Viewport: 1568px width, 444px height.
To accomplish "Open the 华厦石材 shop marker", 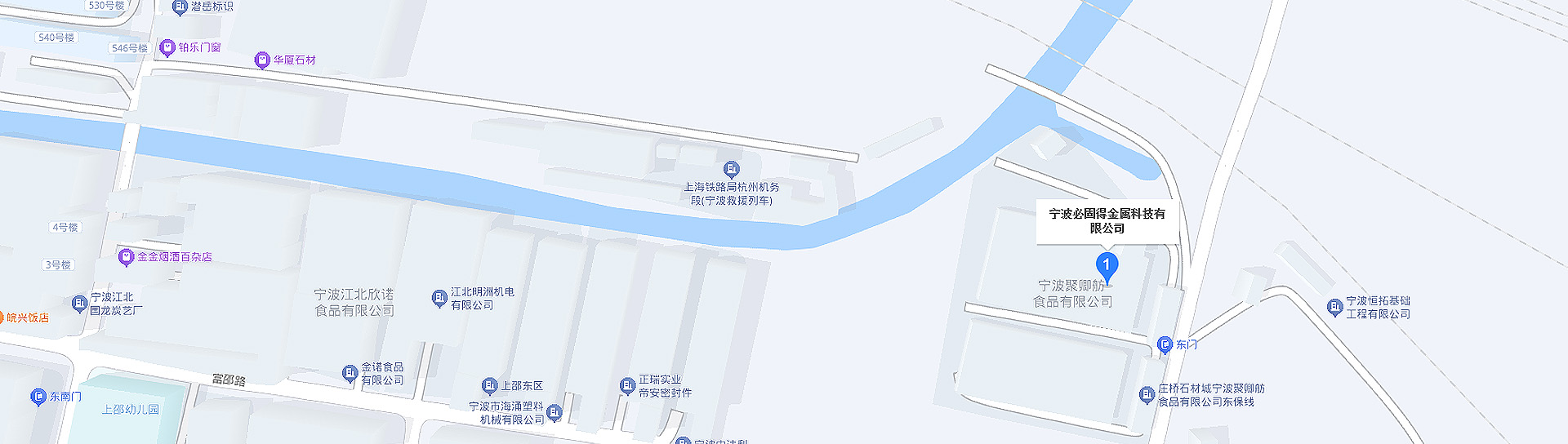I will [x=262, y=60].
